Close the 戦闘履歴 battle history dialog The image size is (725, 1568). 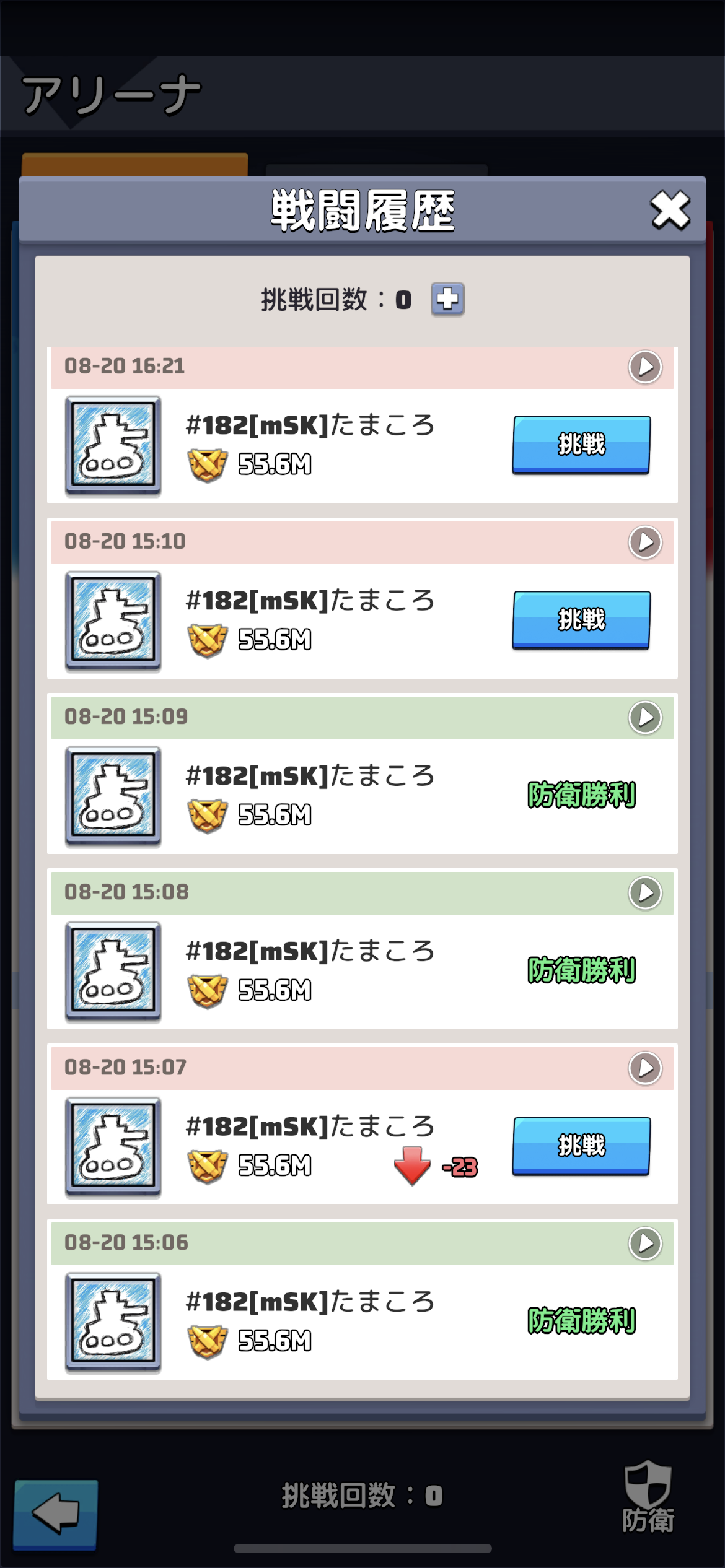point(670,211)
